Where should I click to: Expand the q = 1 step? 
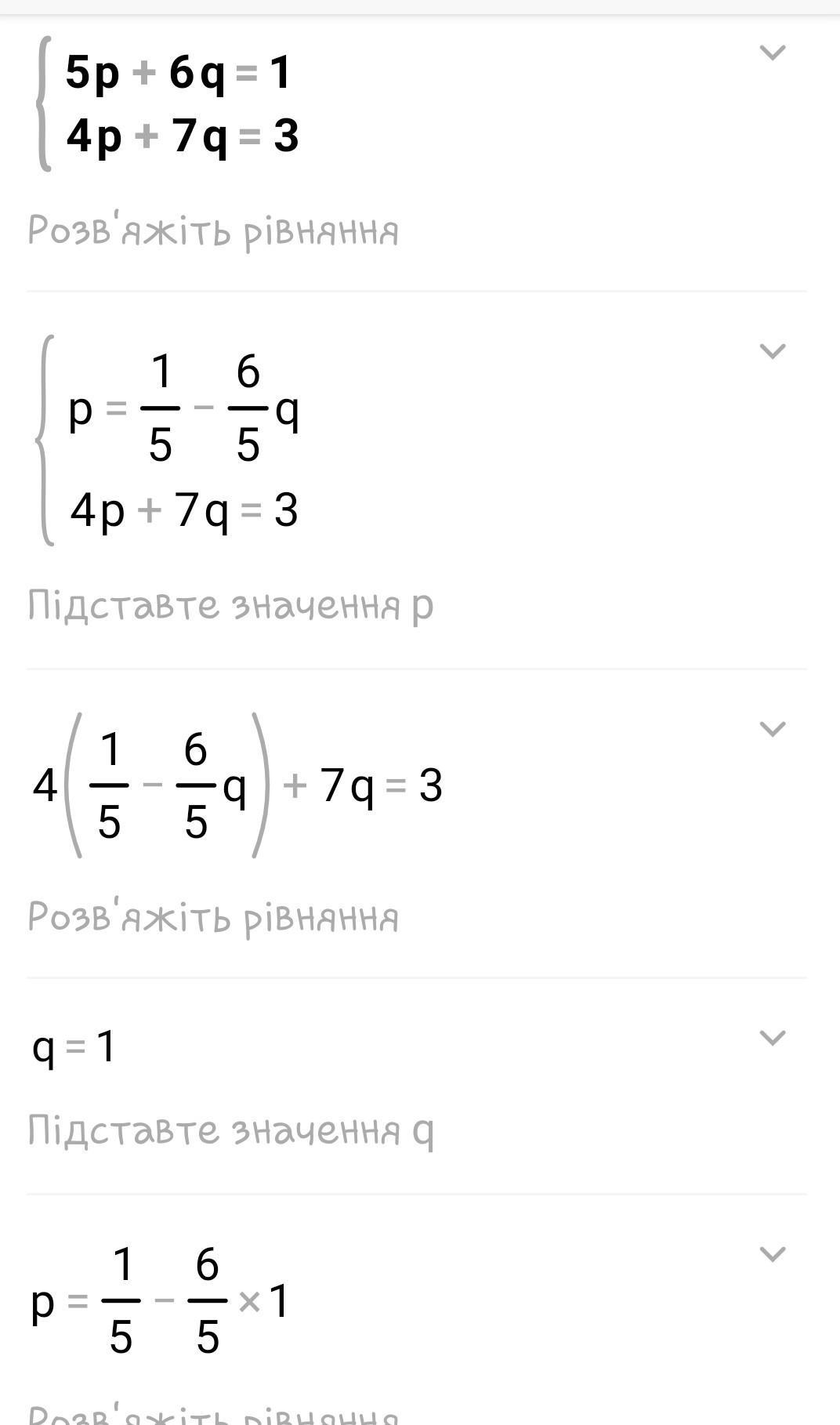pyautogui.click(x=773, y=1038)
